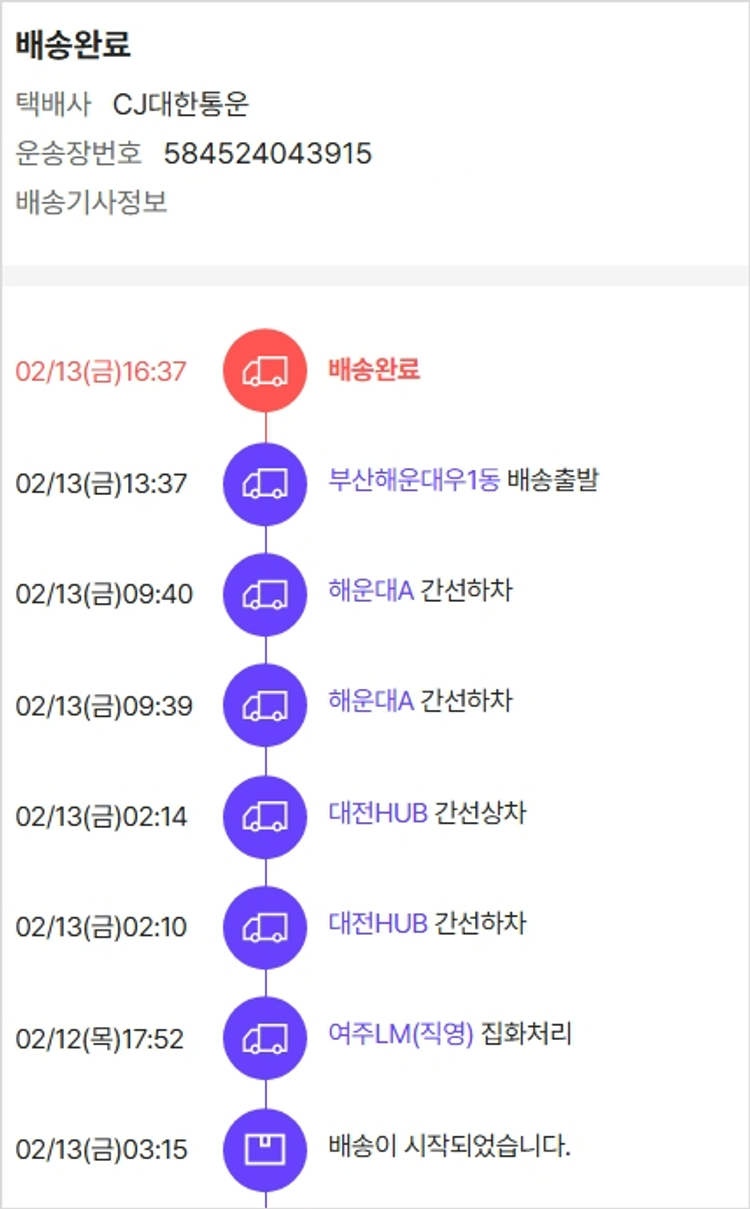The image size is (750, 1209).
Task: Open the 부산해운대우1동 branch link
Action: pyautogui.click(x=413, y=481)
